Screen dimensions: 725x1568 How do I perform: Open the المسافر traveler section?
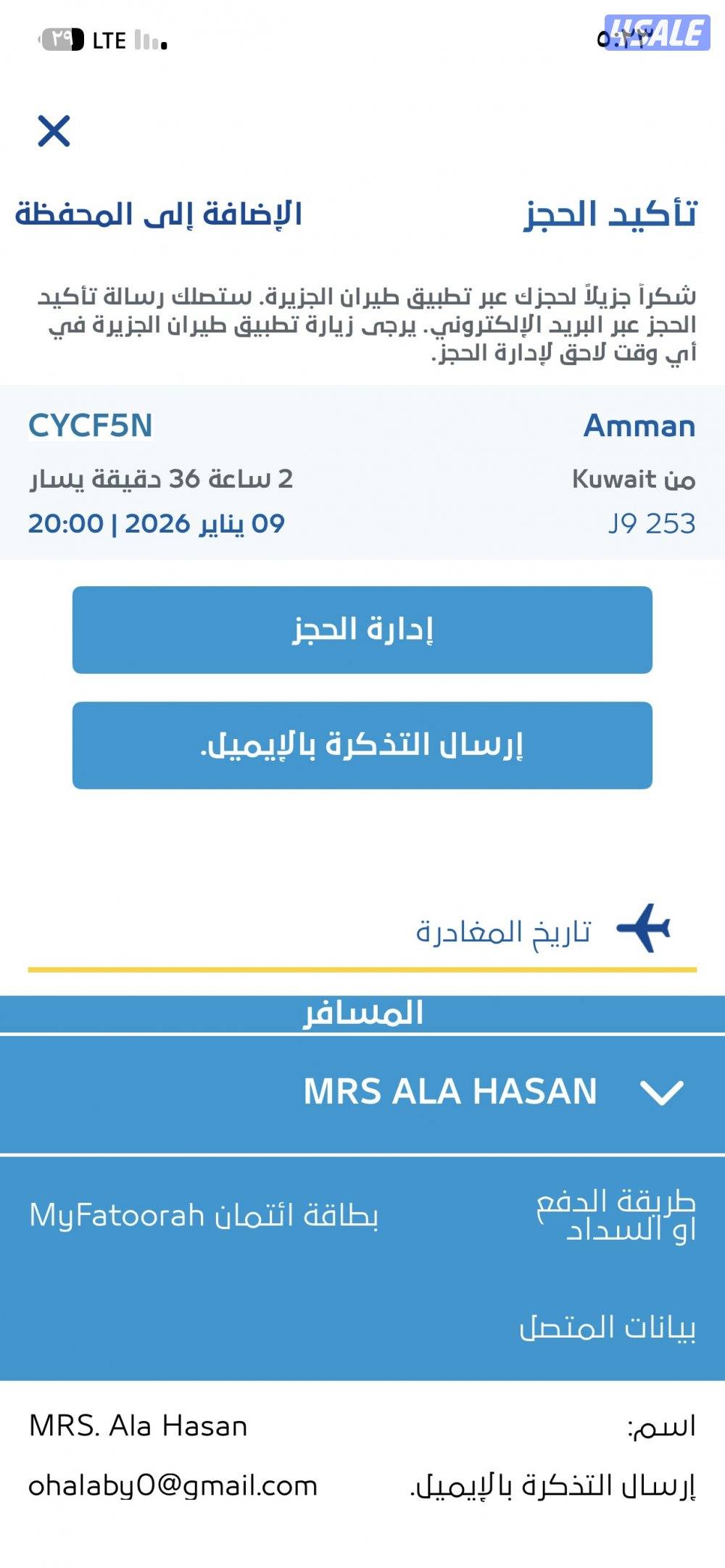tap(362, 1013)
